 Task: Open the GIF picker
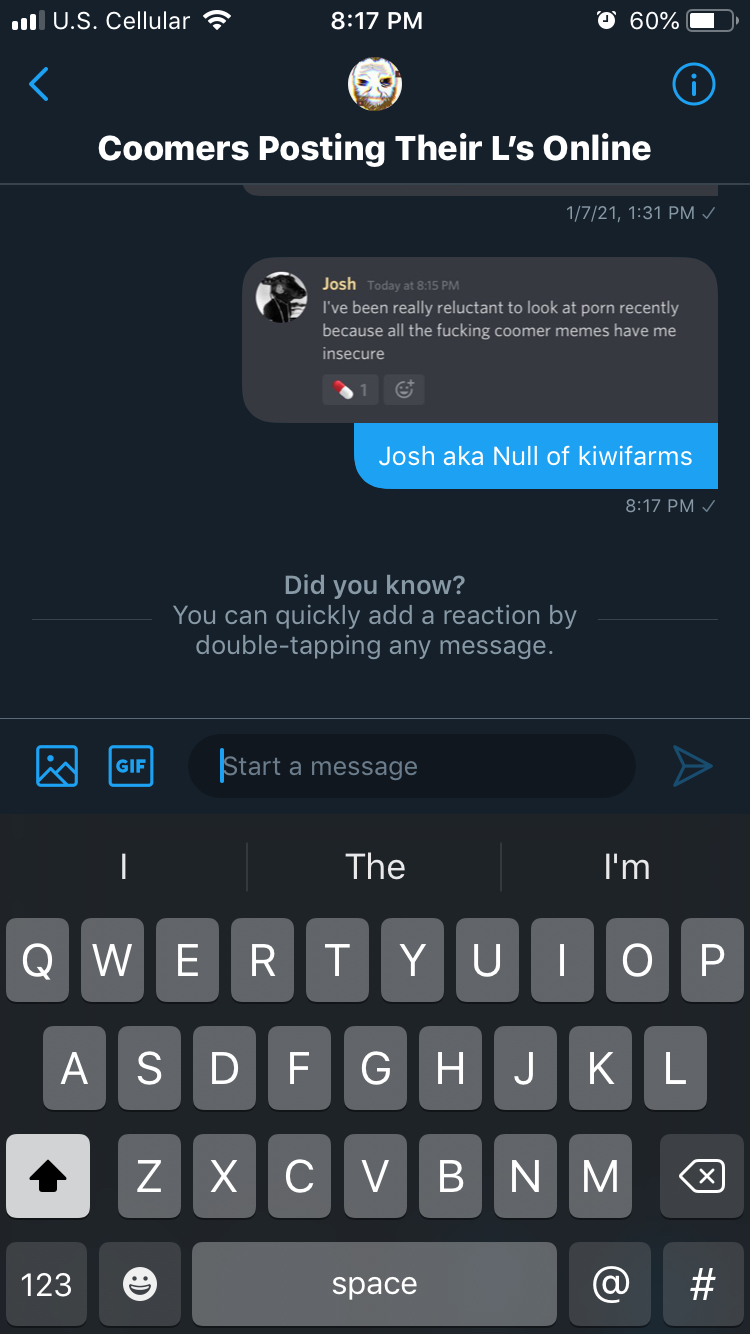[x=131, y=767]
